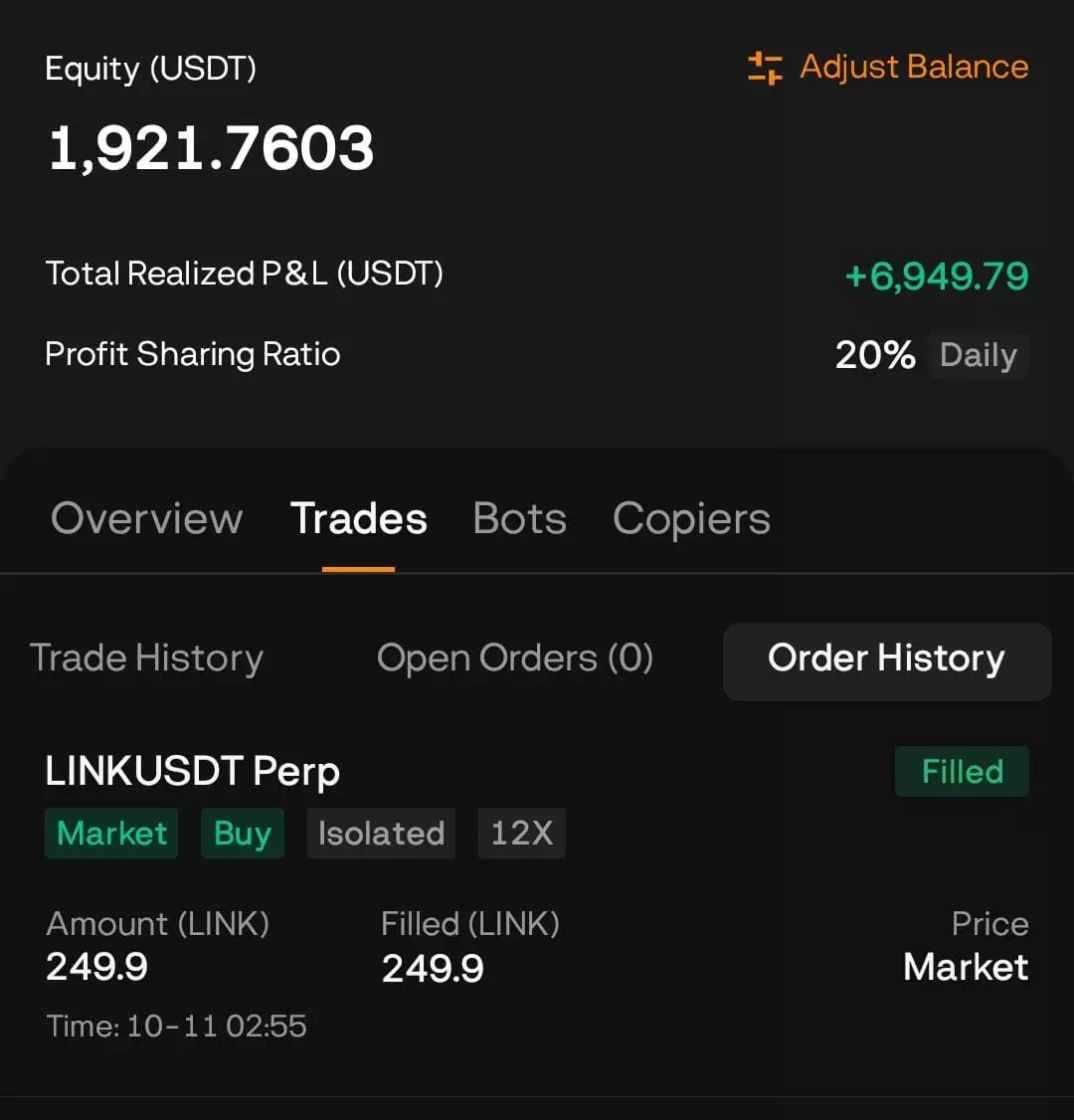Tap Adjust Balance
The width and height of the screenshot is (1074, 1120).
(x=888, y=68)
